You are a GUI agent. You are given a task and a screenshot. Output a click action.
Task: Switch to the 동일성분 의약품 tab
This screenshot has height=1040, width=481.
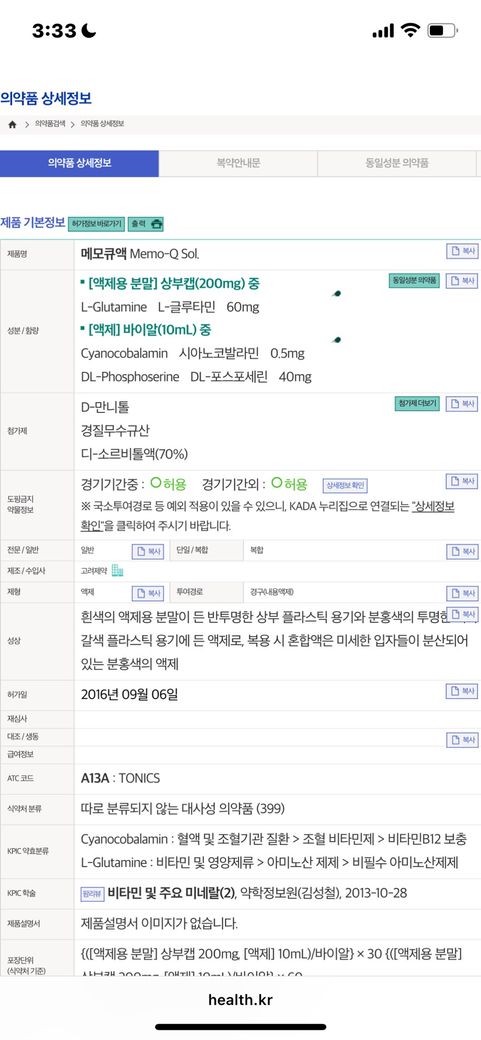pos(397,163)
